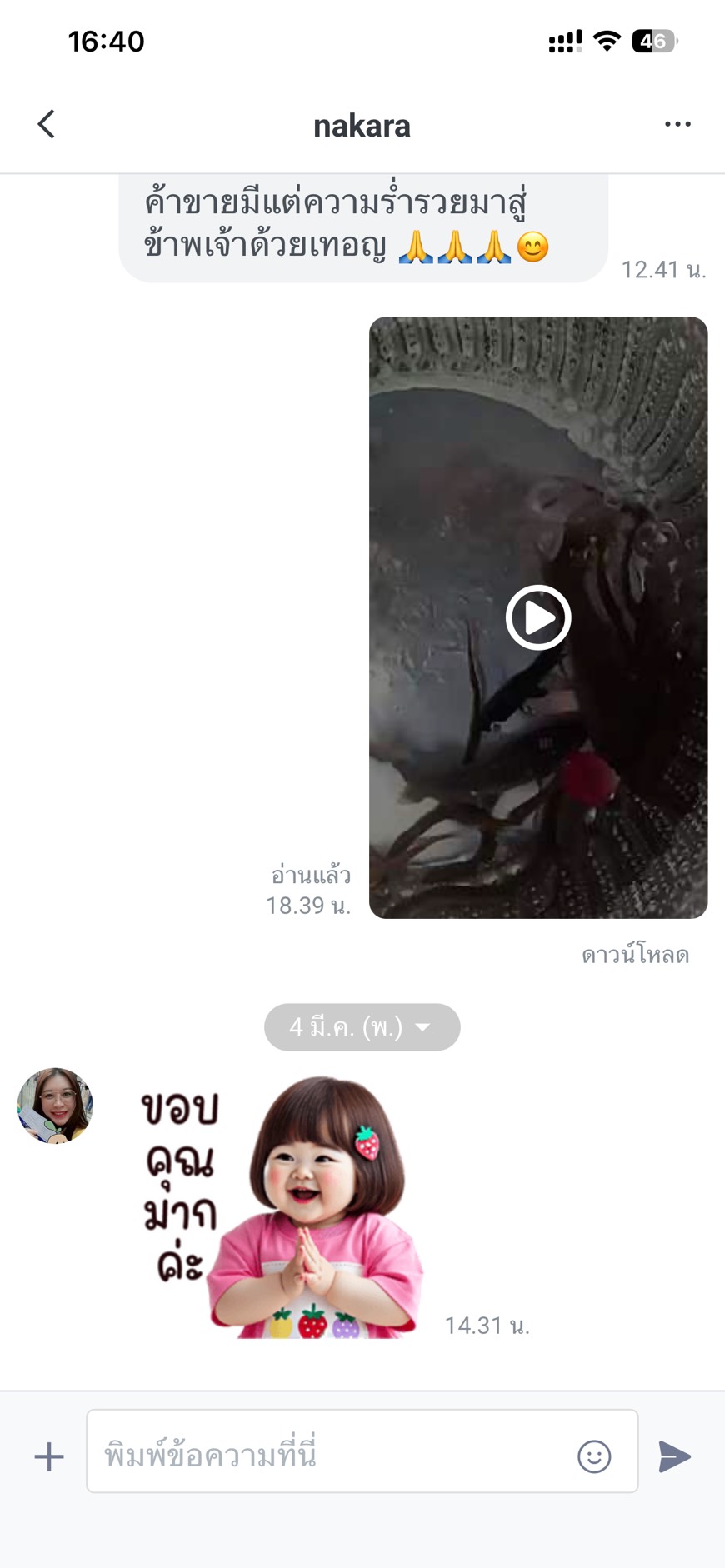Open nakara's profile picture
This screenshot has height=1568, width=725.
[x=55, y=1106]
